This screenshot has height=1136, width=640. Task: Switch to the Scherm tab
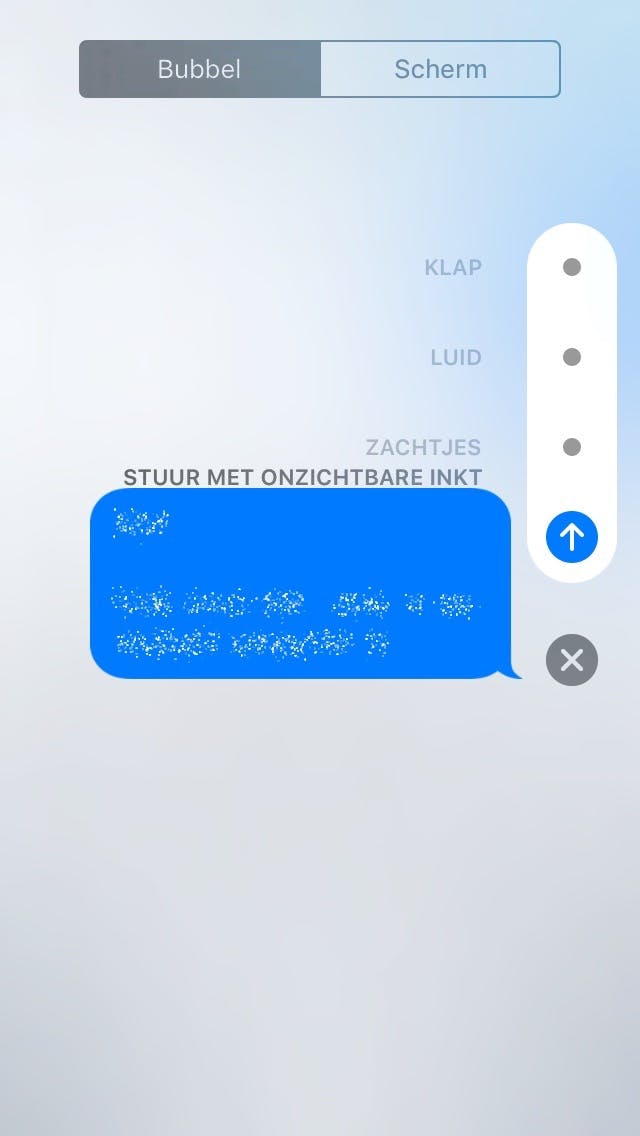tap(440, 69)
